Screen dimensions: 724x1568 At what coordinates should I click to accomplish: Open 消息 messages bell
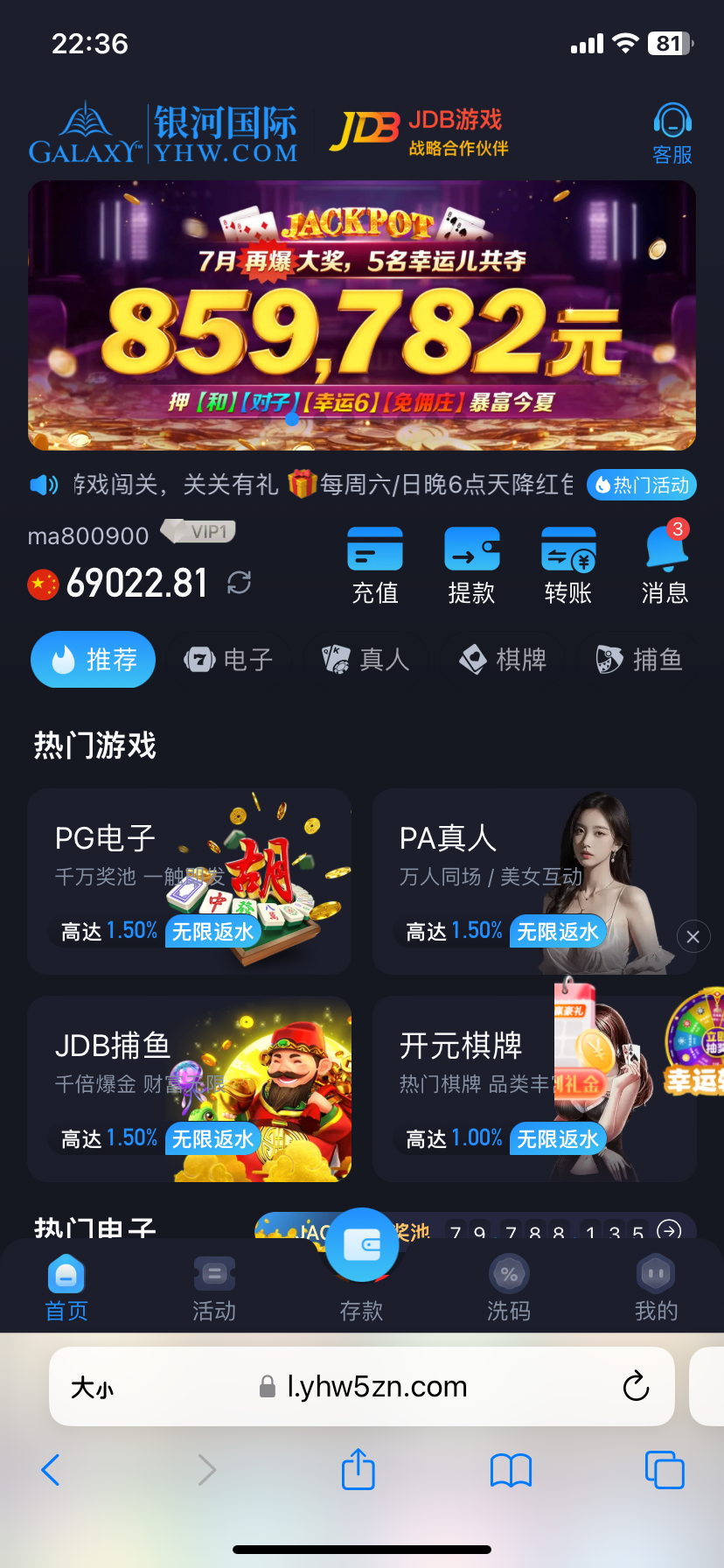(x=665, y=565)
